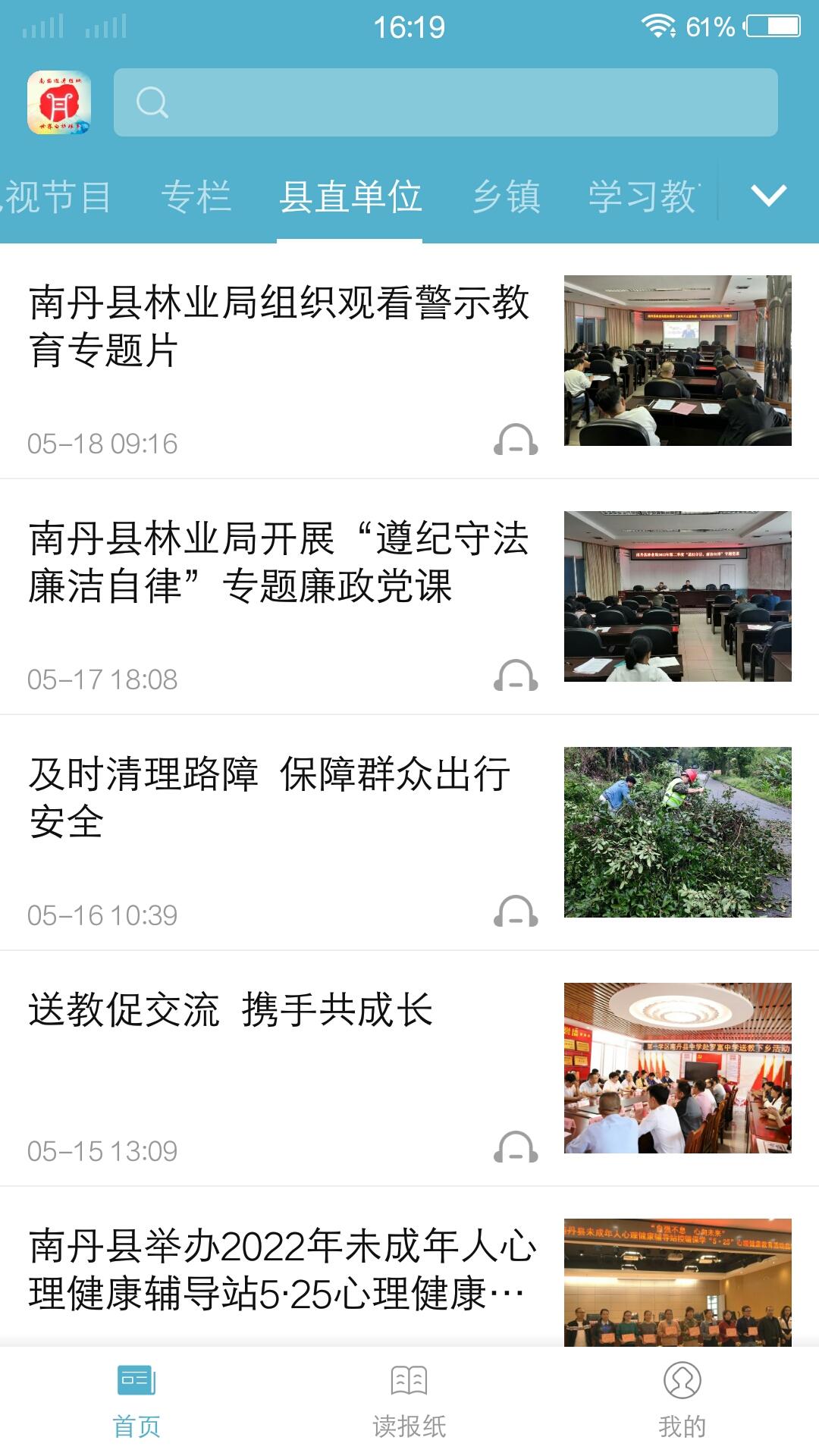Open article 送教促交流 携手共成长
This screenshot has width=819, height=1456.
click(232, 1009)
